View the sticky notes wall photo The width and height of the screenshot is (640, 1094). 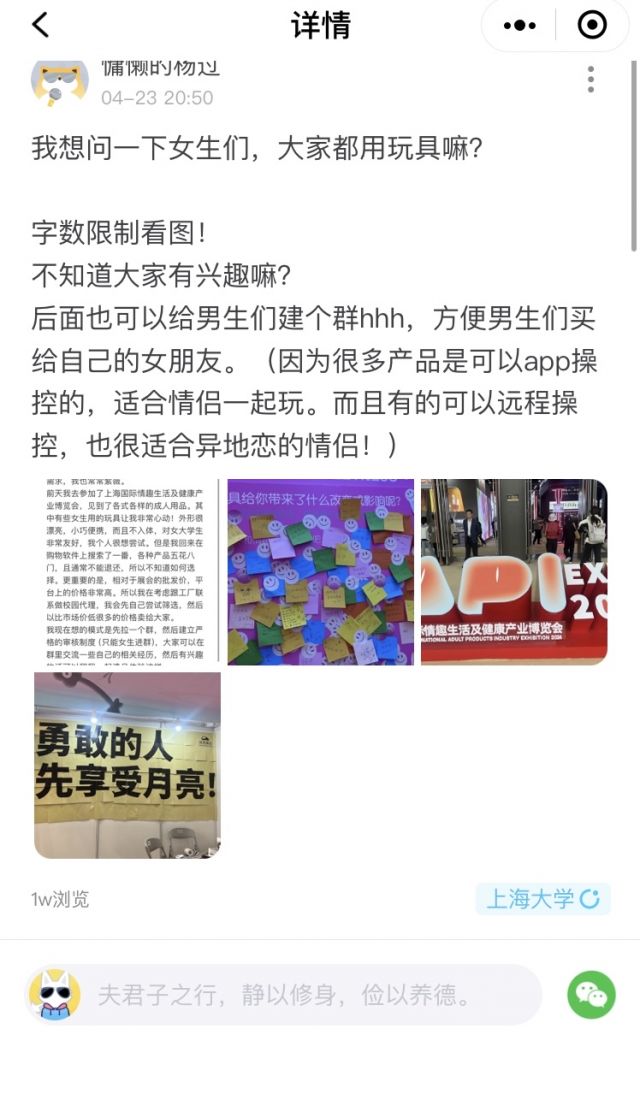click(320, 572)
